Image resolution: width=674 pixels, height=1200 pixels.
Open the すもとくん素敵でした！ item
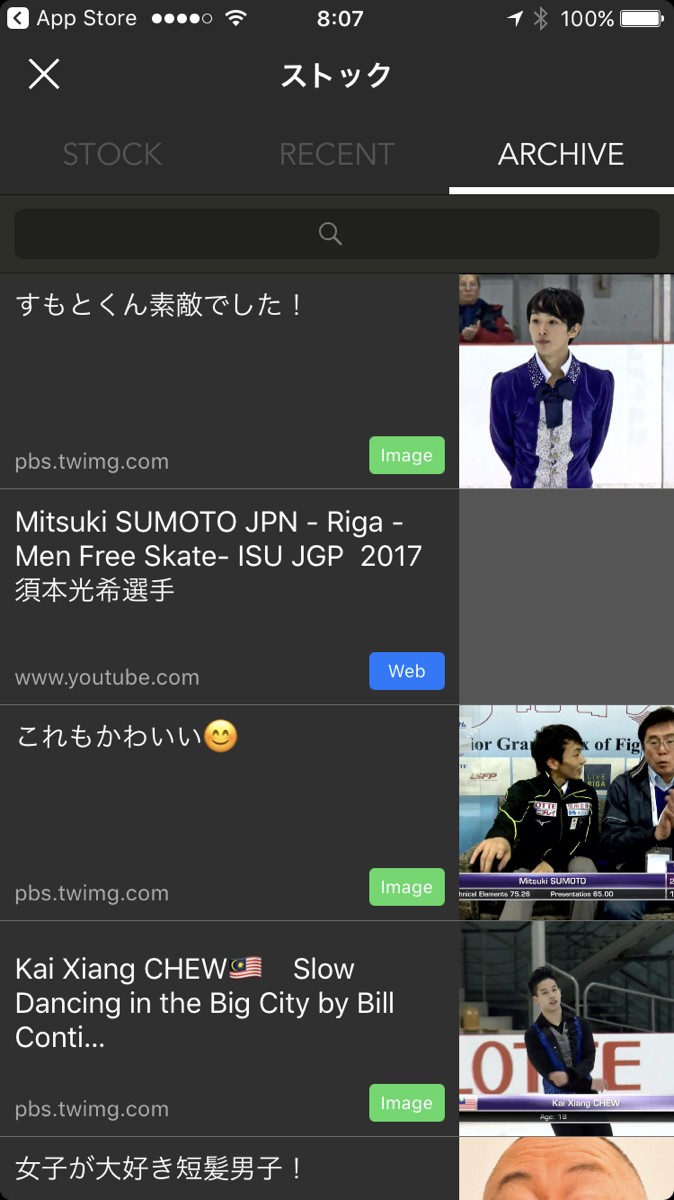230,380
